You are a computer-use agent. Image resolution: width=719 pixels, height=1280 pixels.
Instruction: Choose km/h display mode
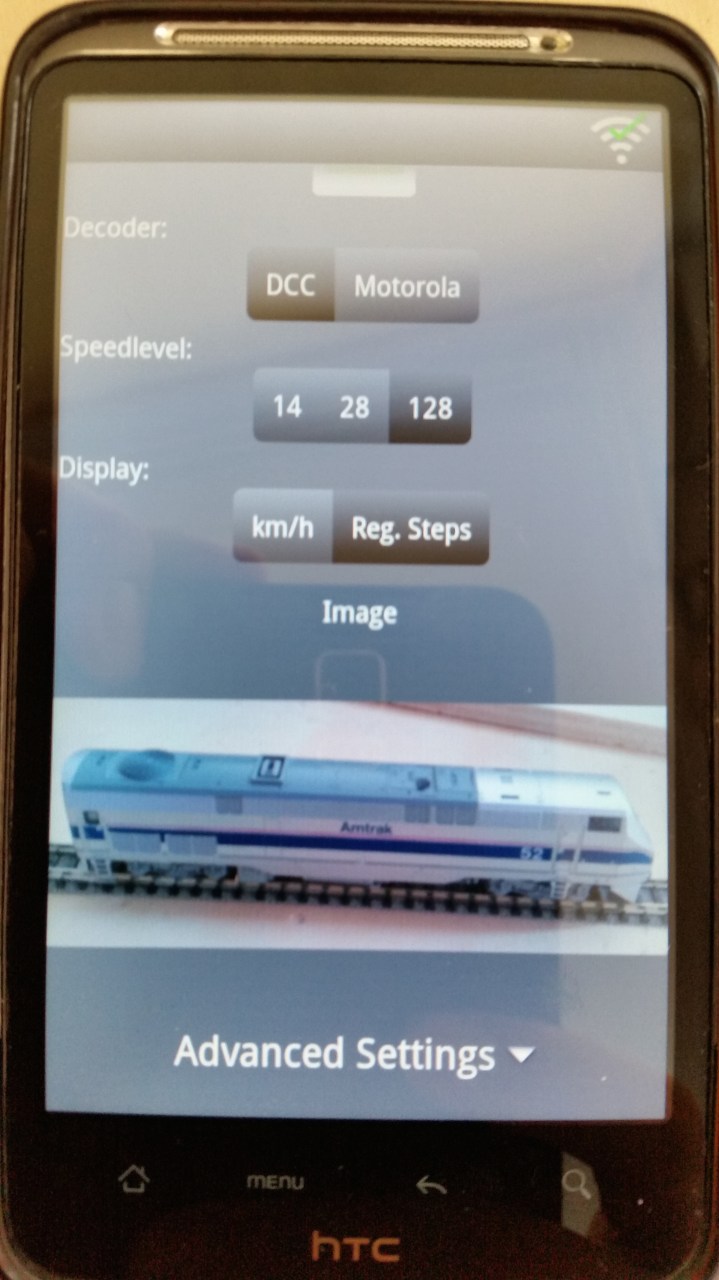click(x=282, y=528)
